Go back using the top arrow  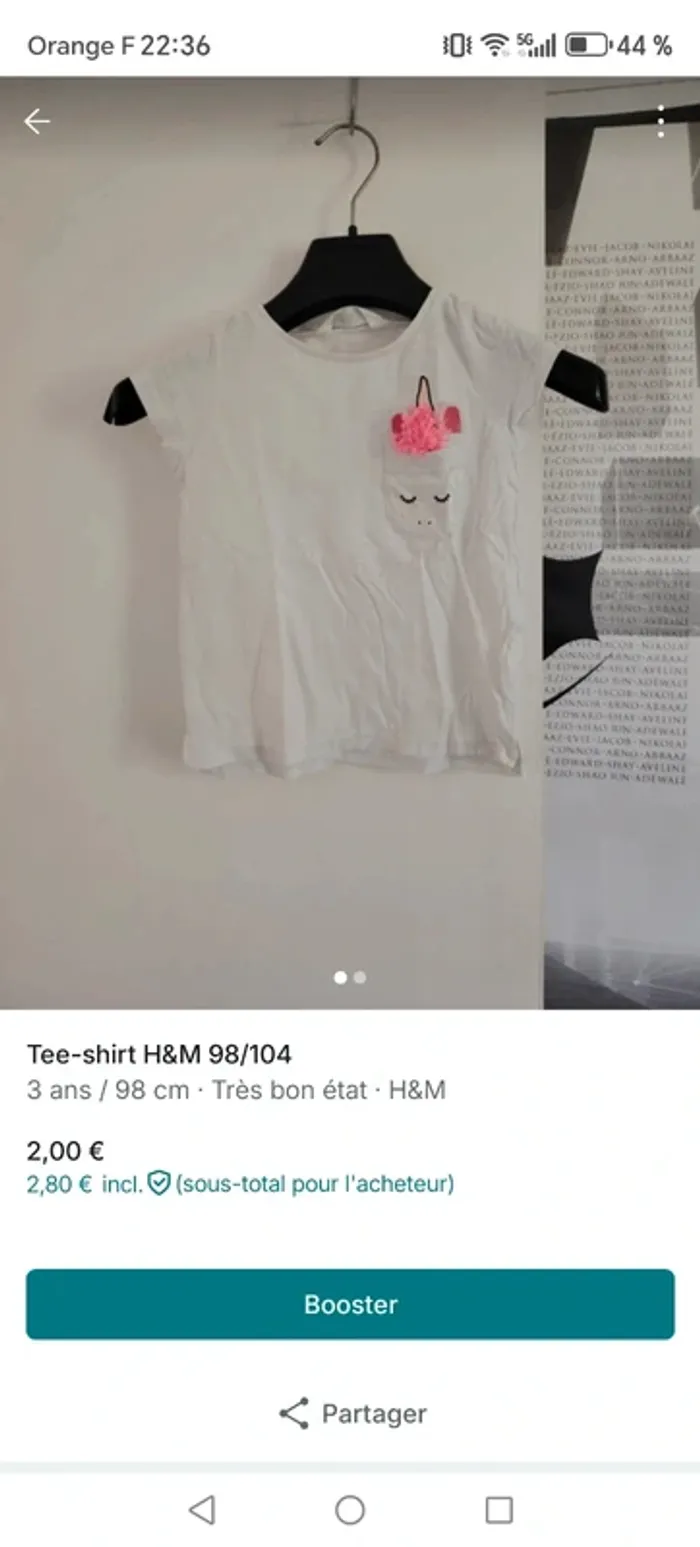pyautogui.click(x=37, y=122)
